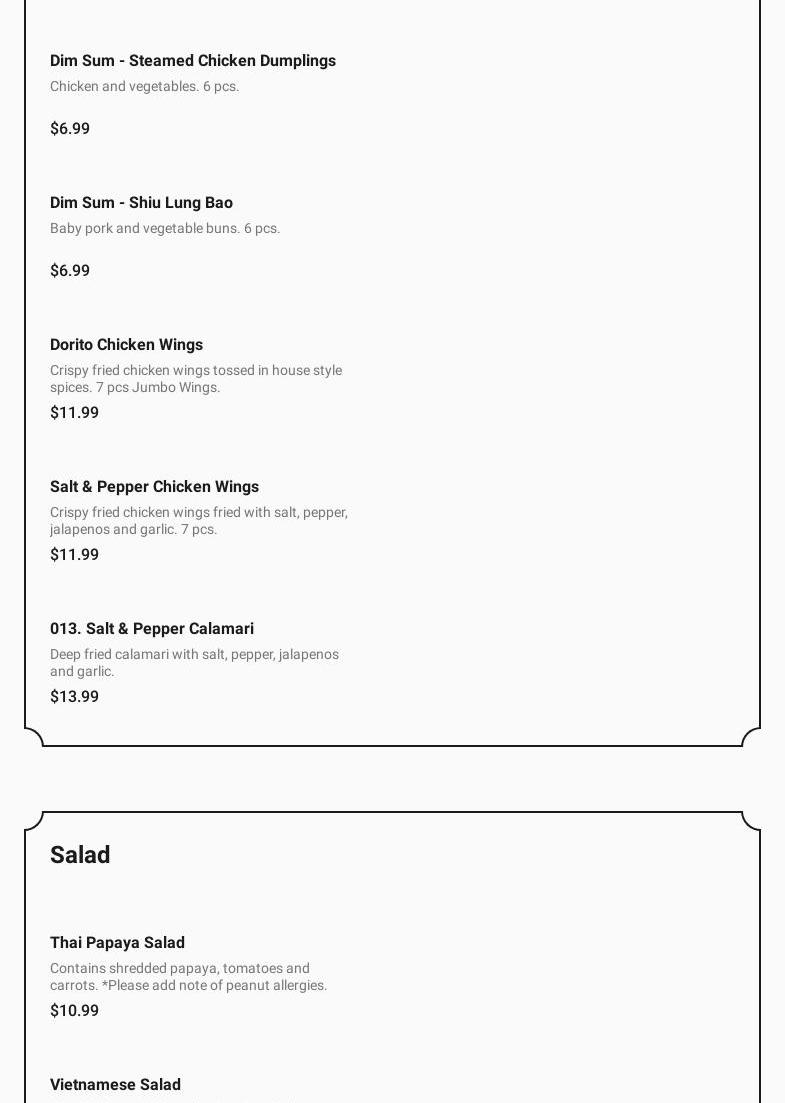Tap the Vietnamese Salad item

coord(115,1085)
